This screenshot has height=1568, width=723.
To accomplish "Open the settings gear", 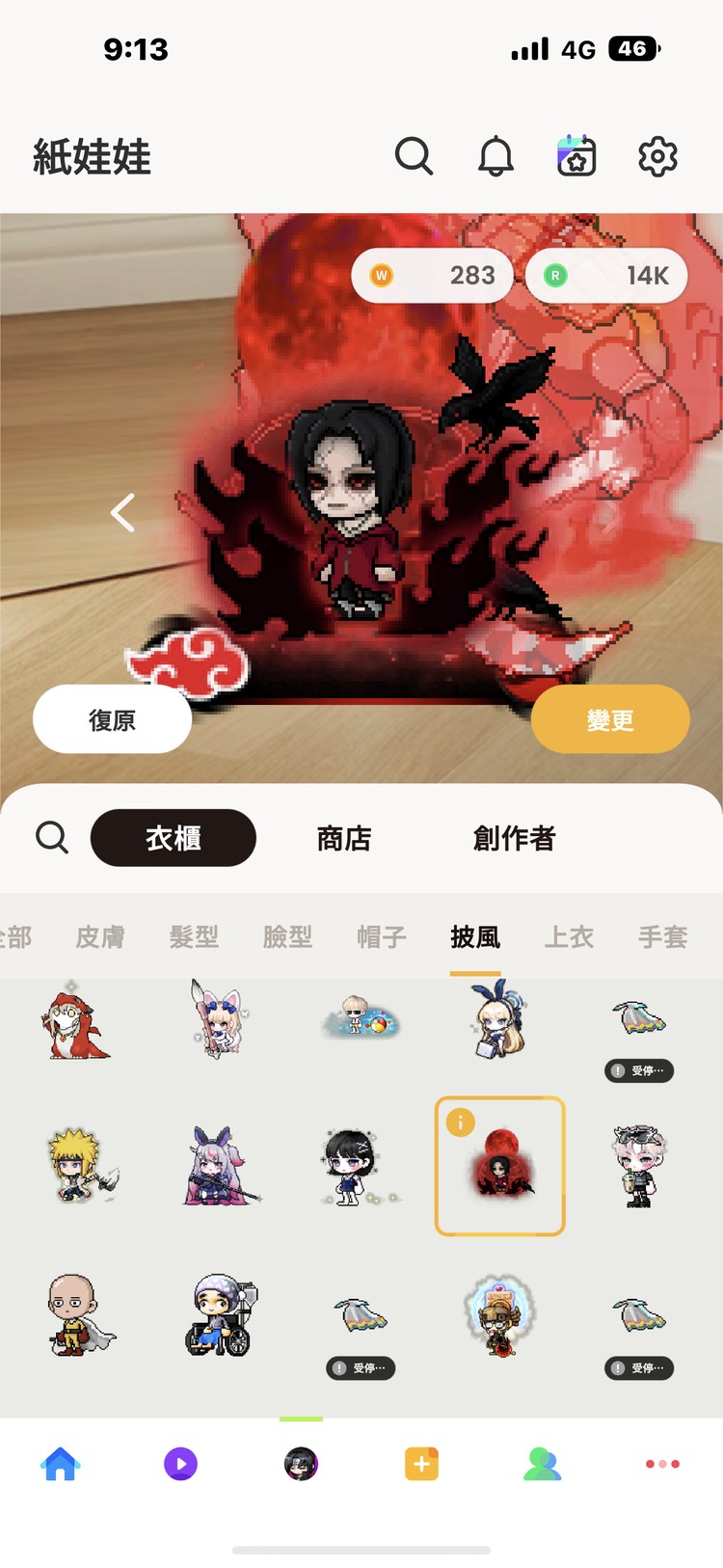I will pyautogui.click(x=657, y=156).
